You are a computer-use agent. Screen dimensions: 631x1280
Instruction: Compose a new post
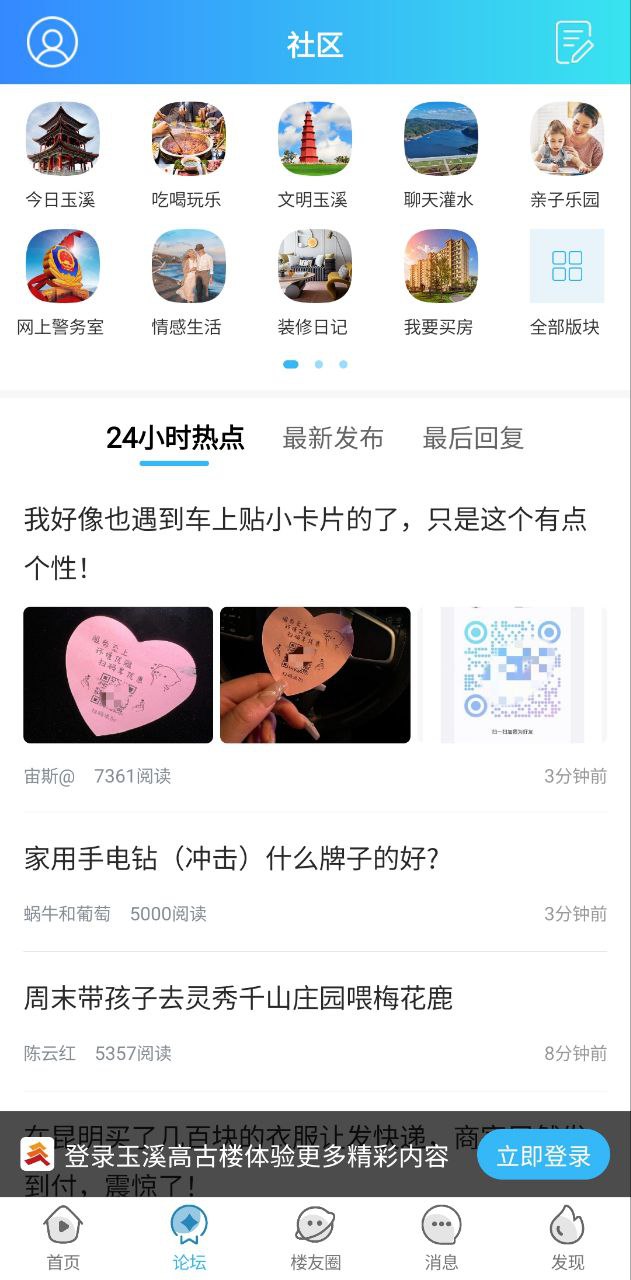(575, 43)
